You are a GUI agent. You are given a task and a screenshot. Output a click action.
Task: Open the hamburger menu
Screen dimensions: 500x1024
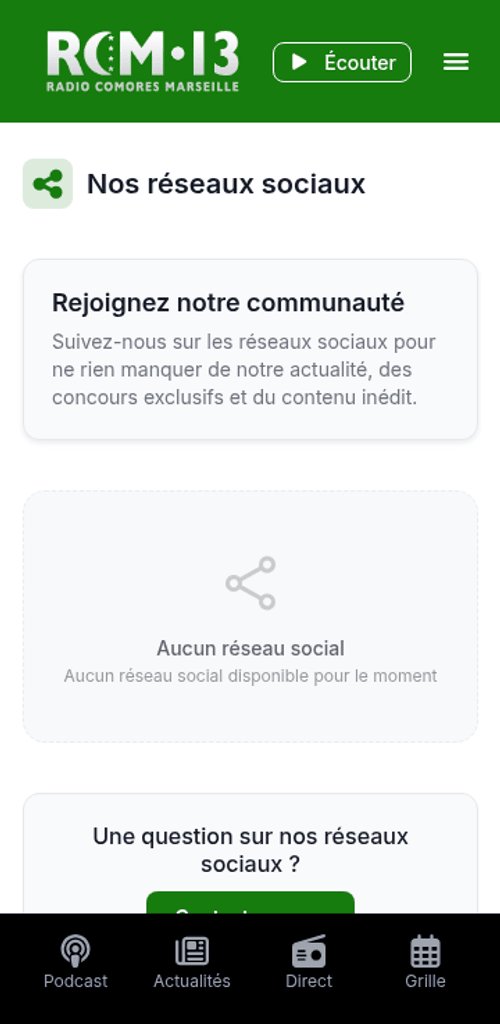(456, 62)
